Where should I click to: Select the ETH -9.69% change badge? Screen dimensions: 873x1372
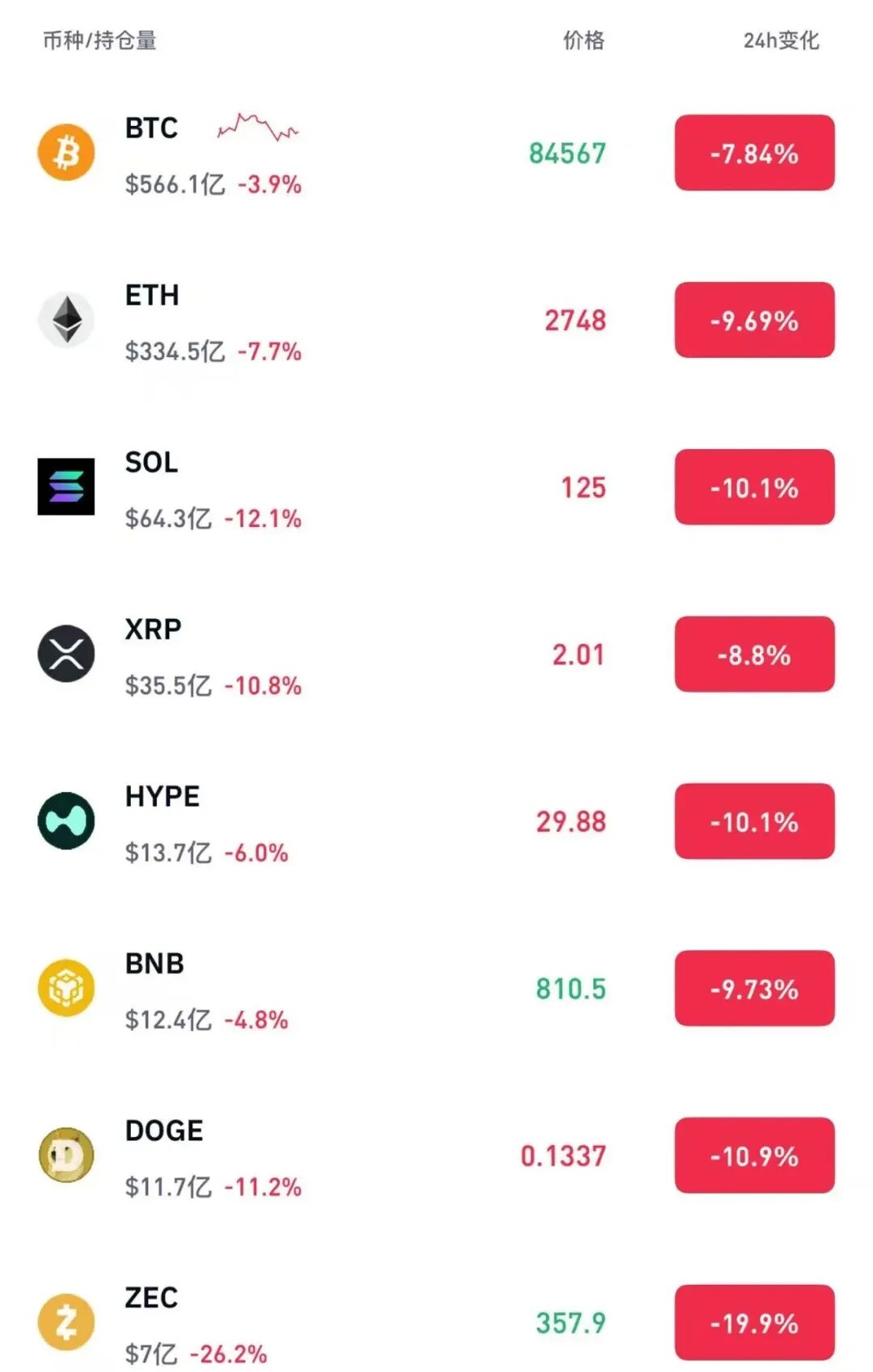[753, 319]
